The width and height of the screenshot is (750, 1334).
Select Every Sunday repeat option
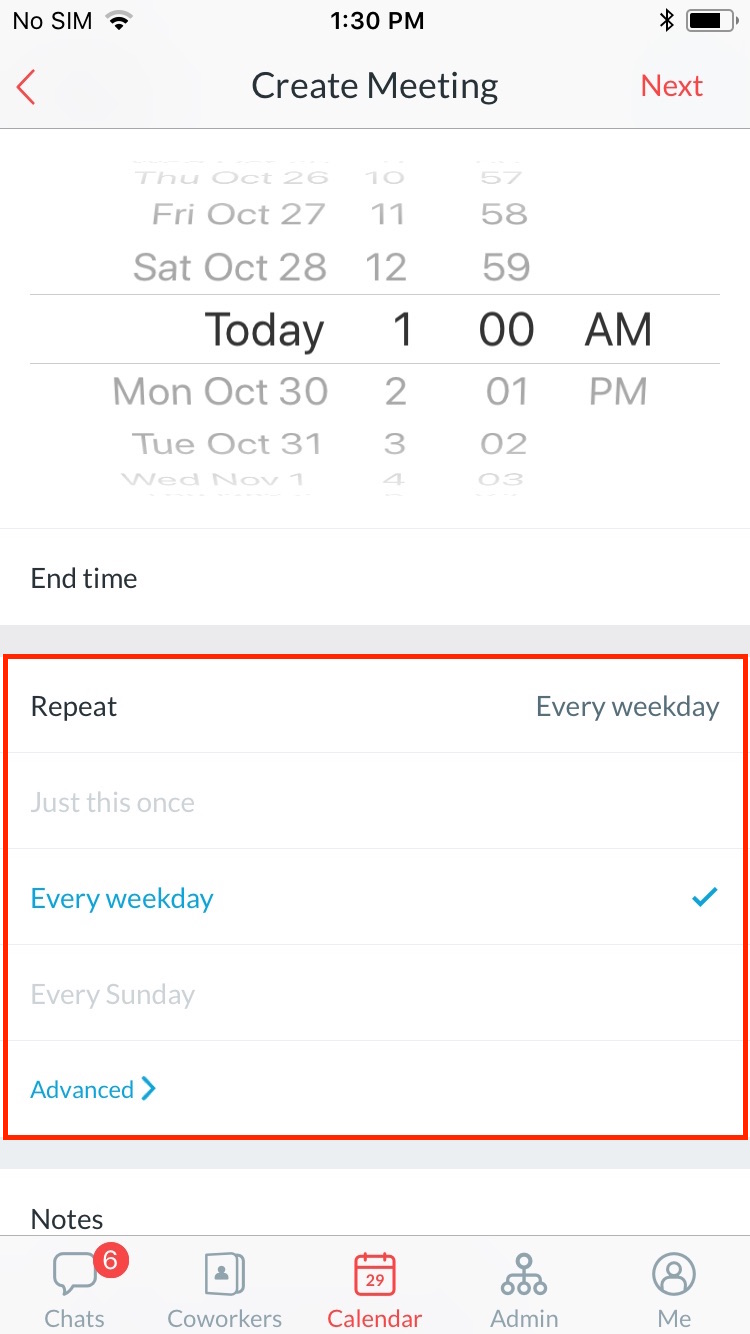[x=375, y=994]
